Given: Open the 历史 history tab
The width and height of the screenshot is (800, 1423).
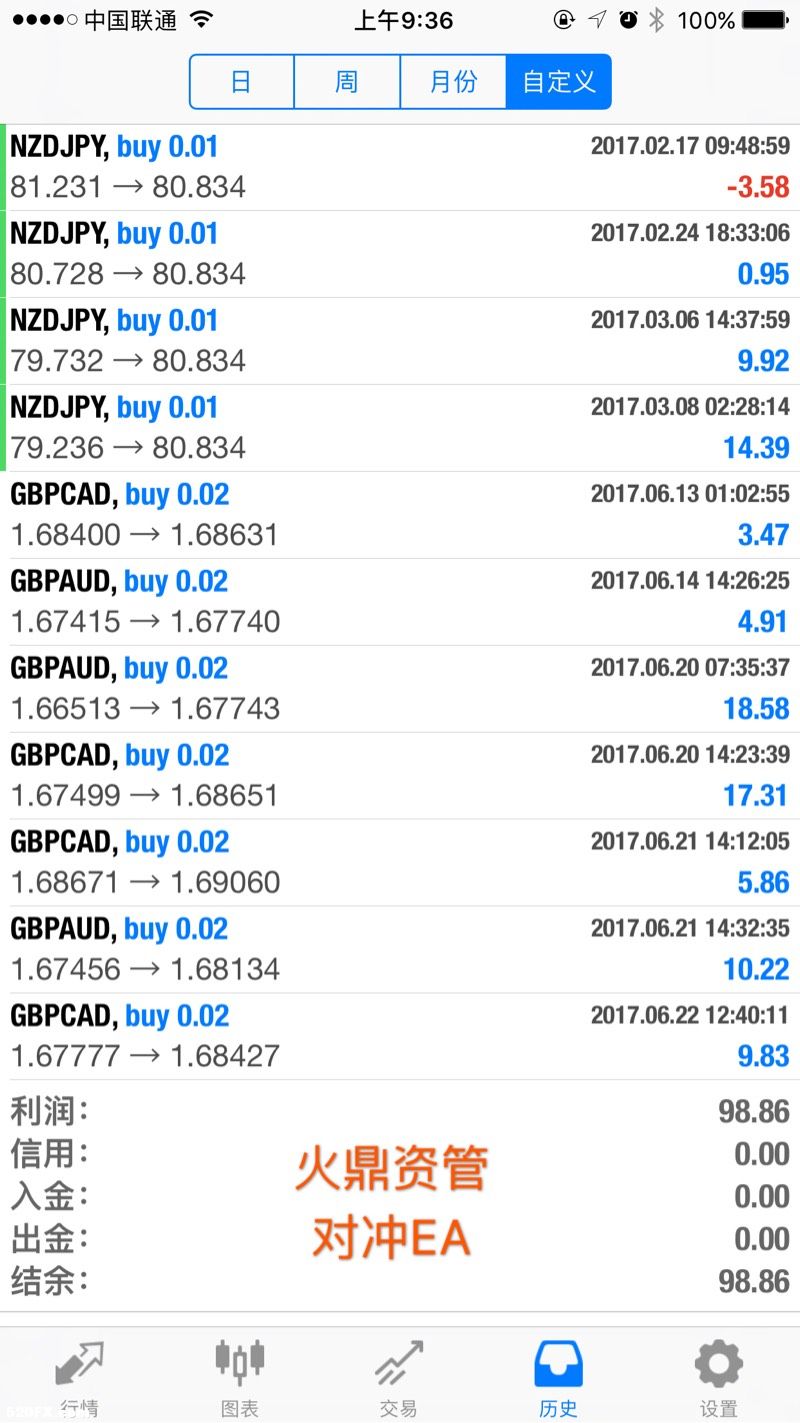Looking at the screenshot, I should pos(559,1378).
